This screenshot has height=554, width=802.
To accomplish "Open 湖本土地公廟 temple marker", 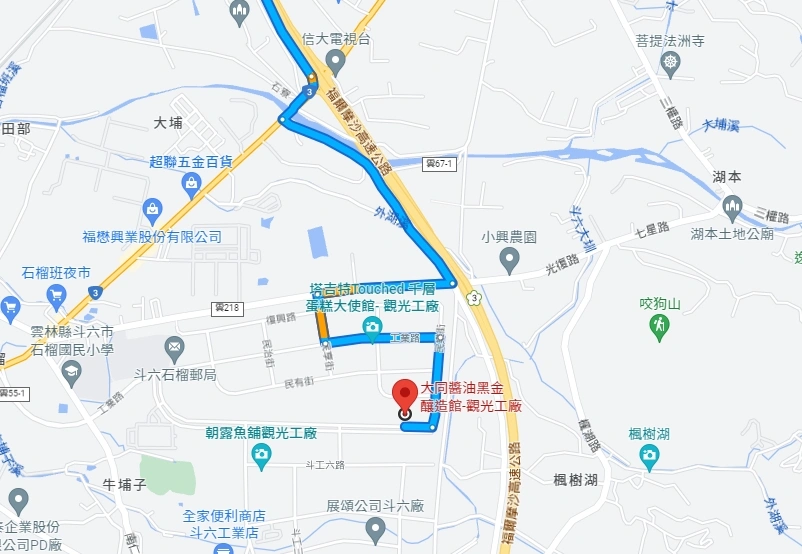I will tap(732, 209).
